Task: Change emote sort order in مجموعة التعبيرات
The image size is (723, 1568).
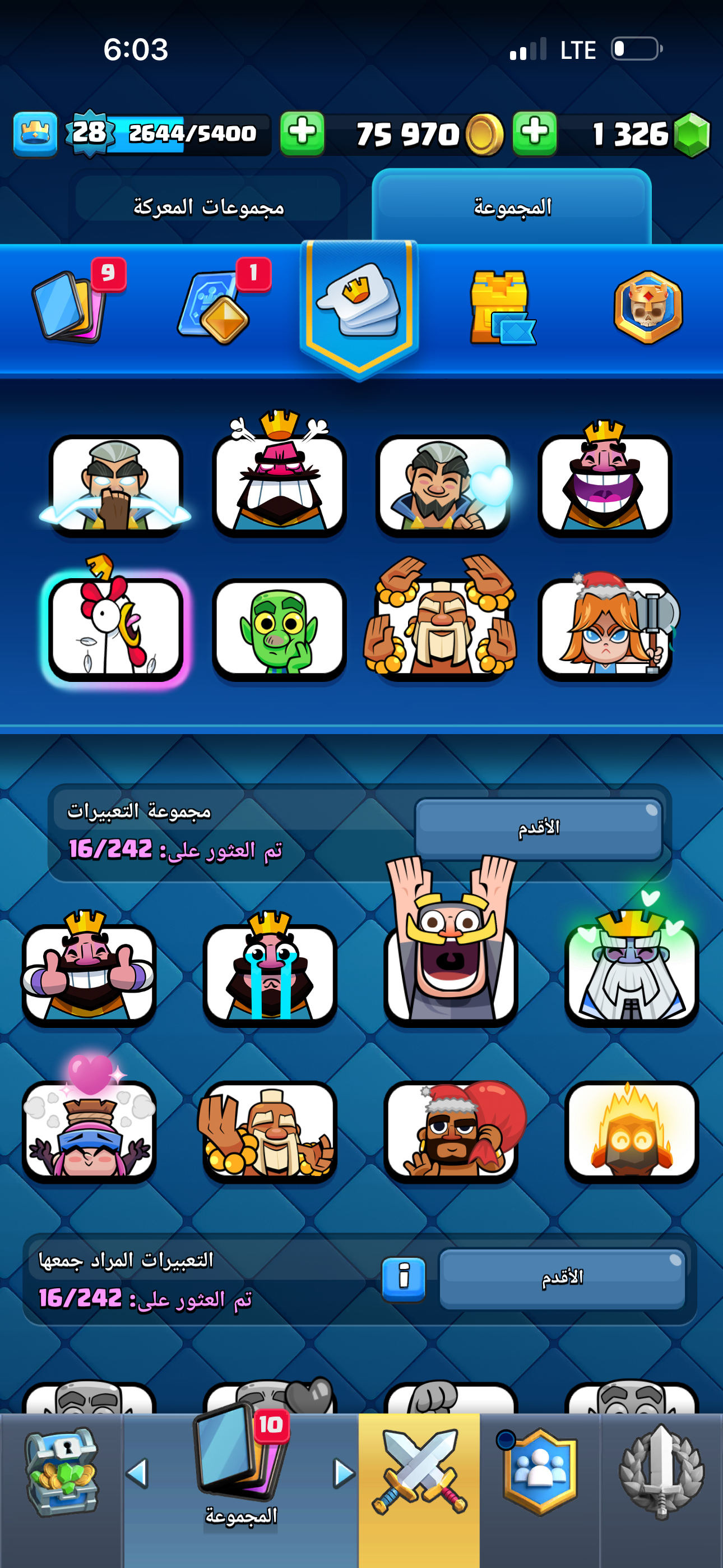Action: [539, 827]
